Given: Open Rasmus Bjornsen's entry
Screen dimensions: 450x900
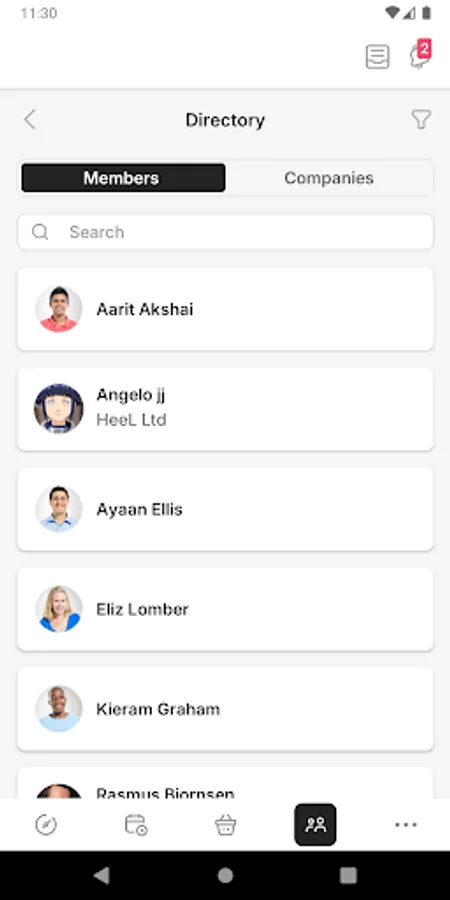Looking at the screenshot, I should [225, 783].
